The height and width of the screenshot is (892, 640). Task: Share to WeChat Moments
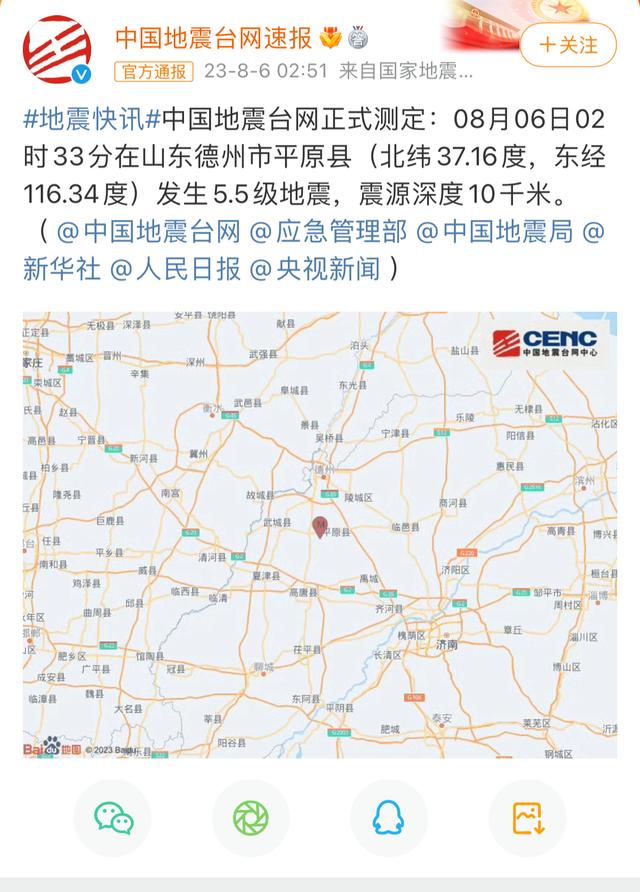pos(250,818)
